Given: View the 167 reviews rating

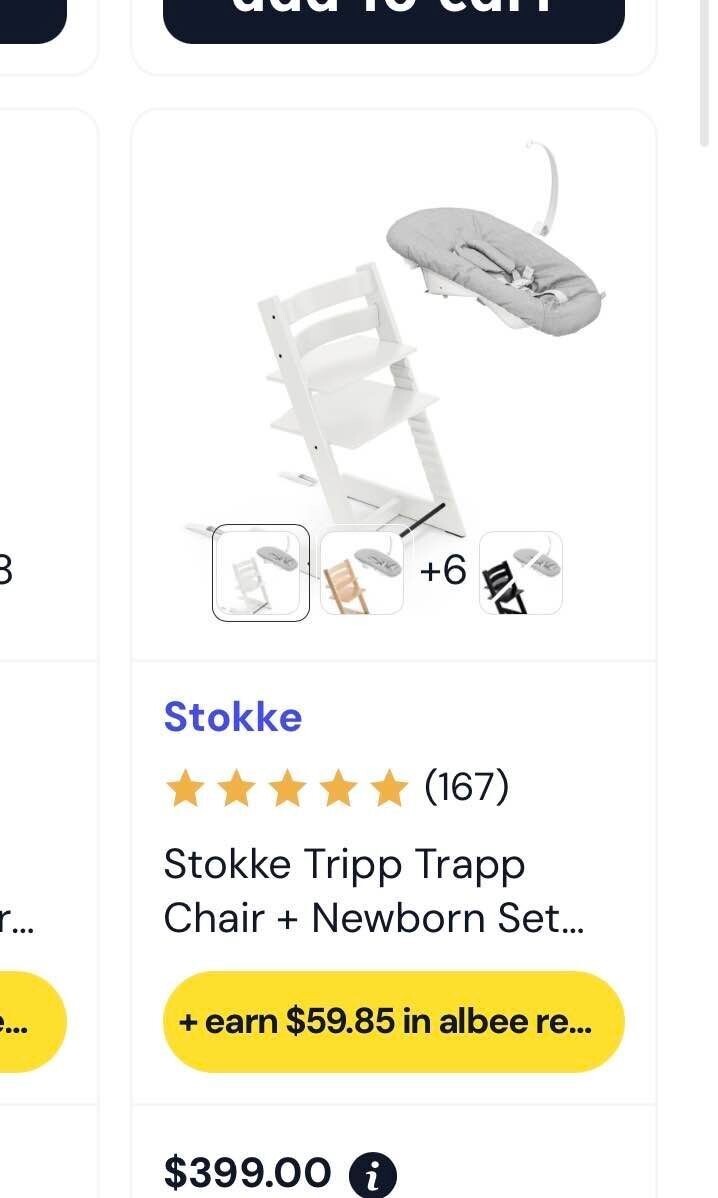Looking at the screenshot, I should pyautogui.click(x=338, y=789).
